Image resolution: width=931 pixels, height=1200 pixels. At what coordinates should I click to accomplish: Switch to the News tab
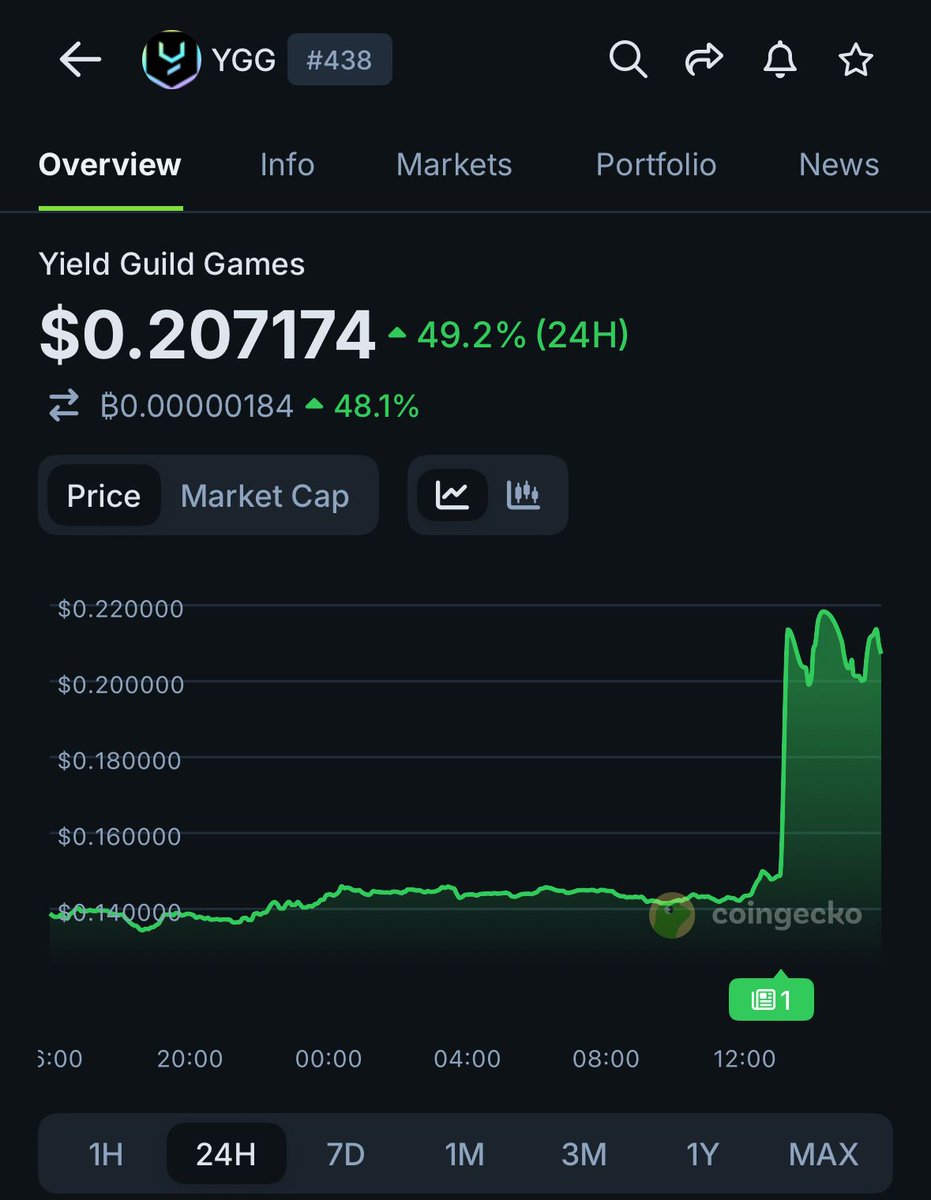pyautogui.click(x=838, y=165)
